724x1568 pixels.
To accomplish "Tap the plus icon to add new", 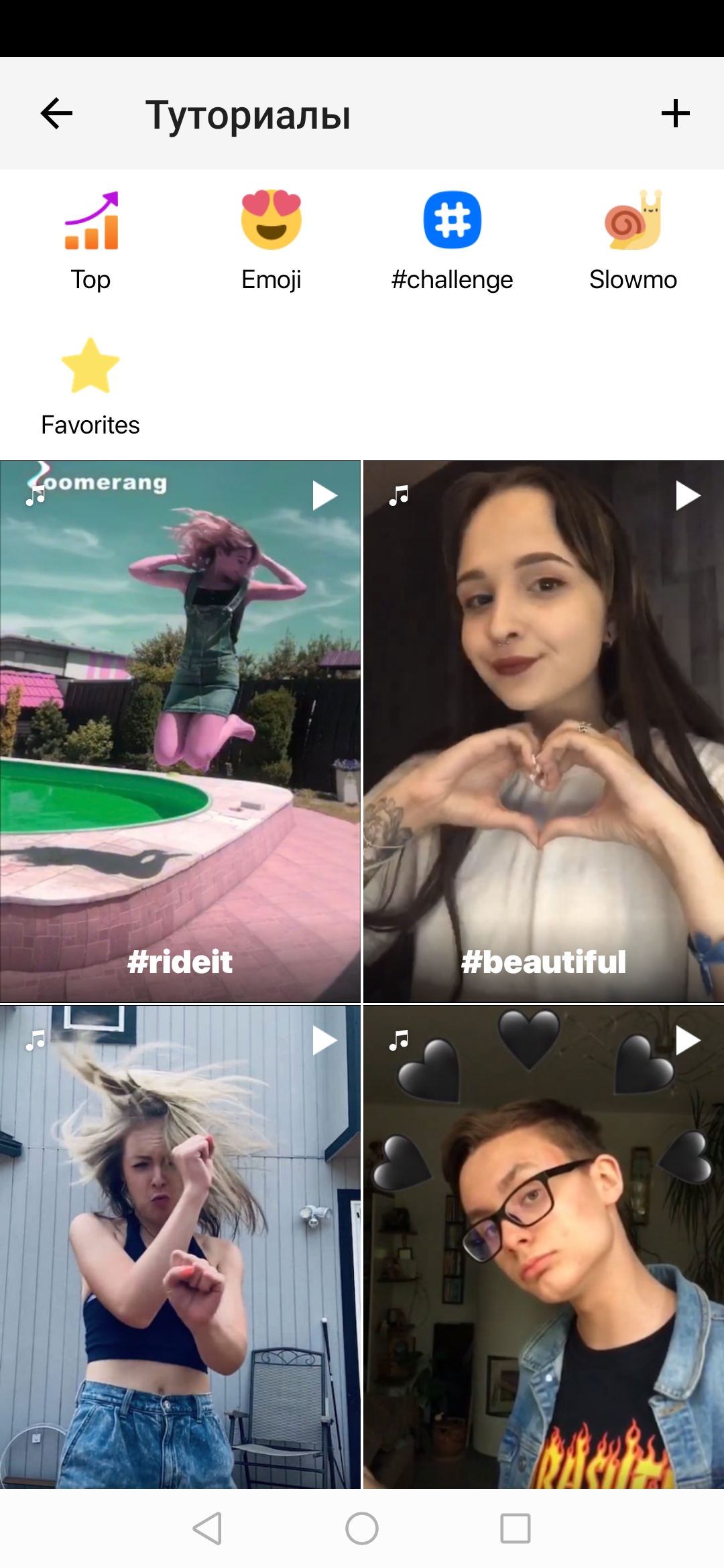I will (x=675, y=113).
